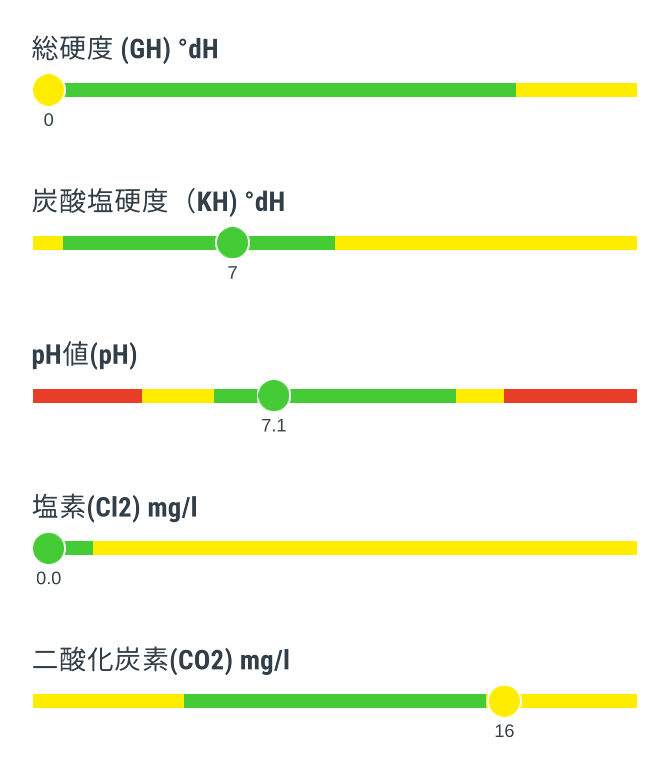Tap the 総硬度 (GH) slider knob
This screenshot has width=664, height=780.
pyautogui.click(x=48, y=90)
